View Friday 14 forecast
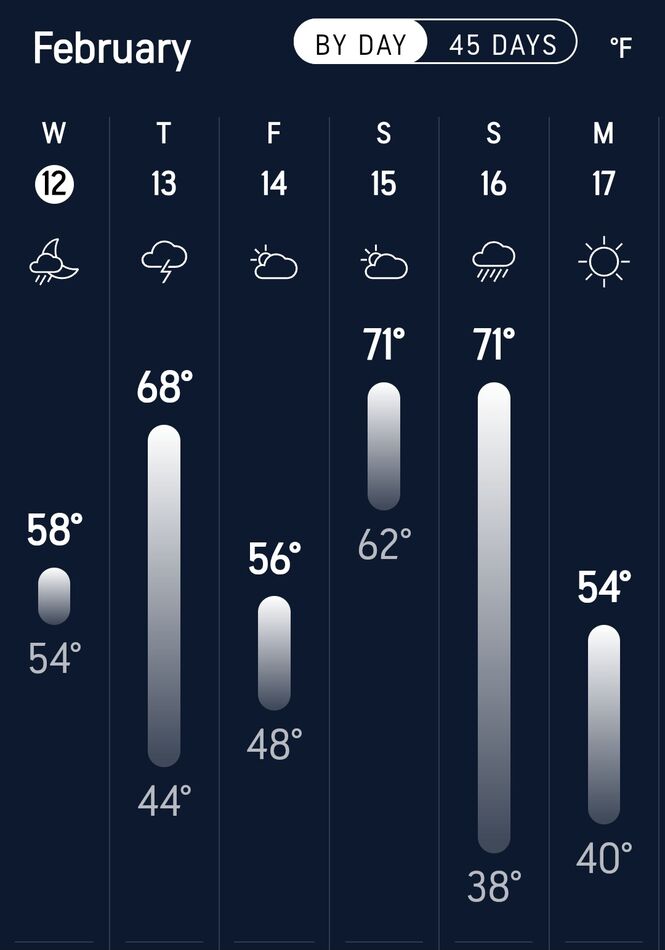This screenshot has height=950, width=665. pos(274,184)
